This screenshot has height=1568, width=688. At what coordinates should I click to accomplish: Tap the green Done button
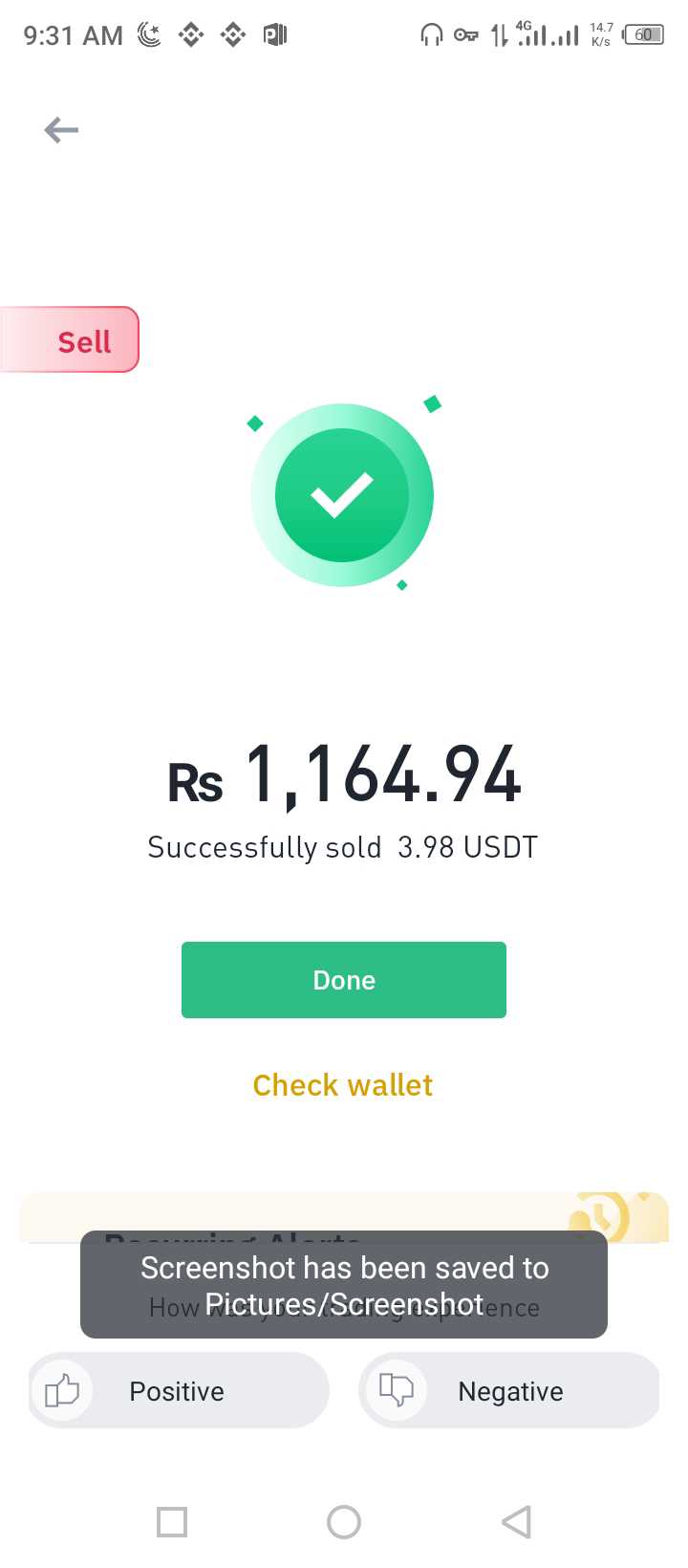tap(344, 980)
